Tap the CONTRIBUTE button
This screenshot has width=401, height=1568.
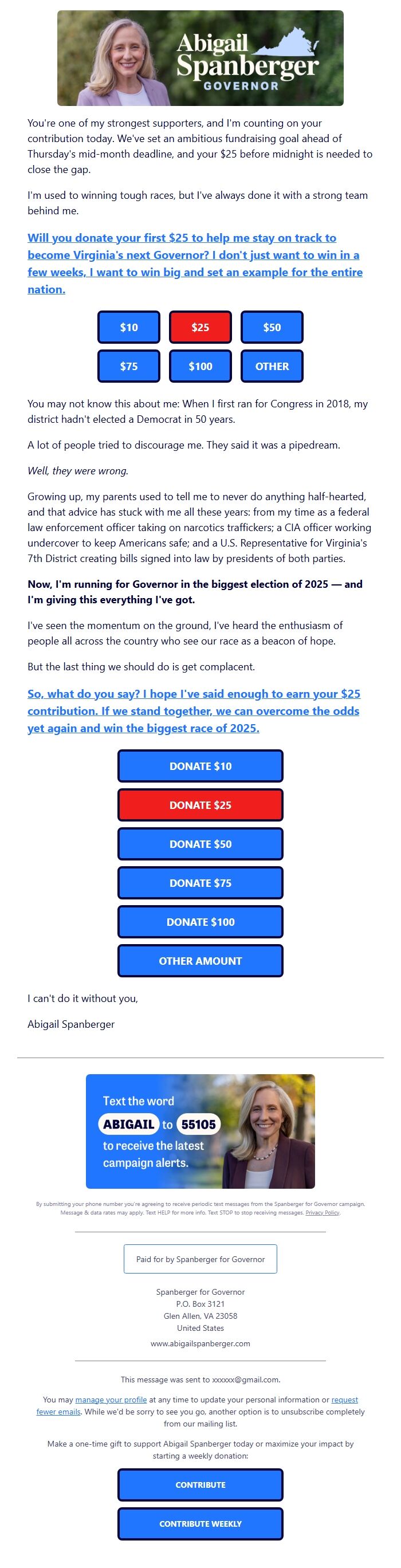(200, 1484)
